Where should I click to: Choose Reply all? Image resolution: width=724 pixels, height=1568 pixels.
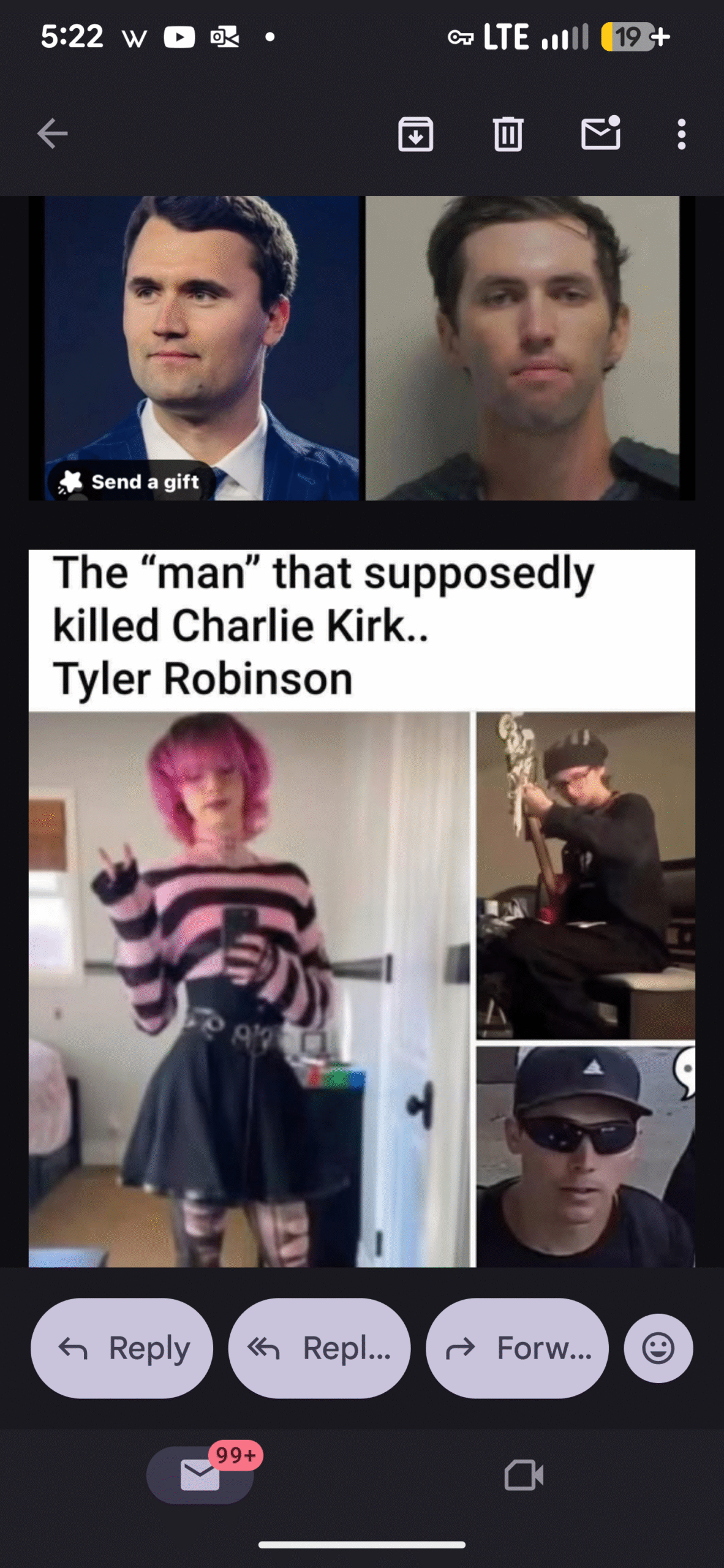point(319,1348)
